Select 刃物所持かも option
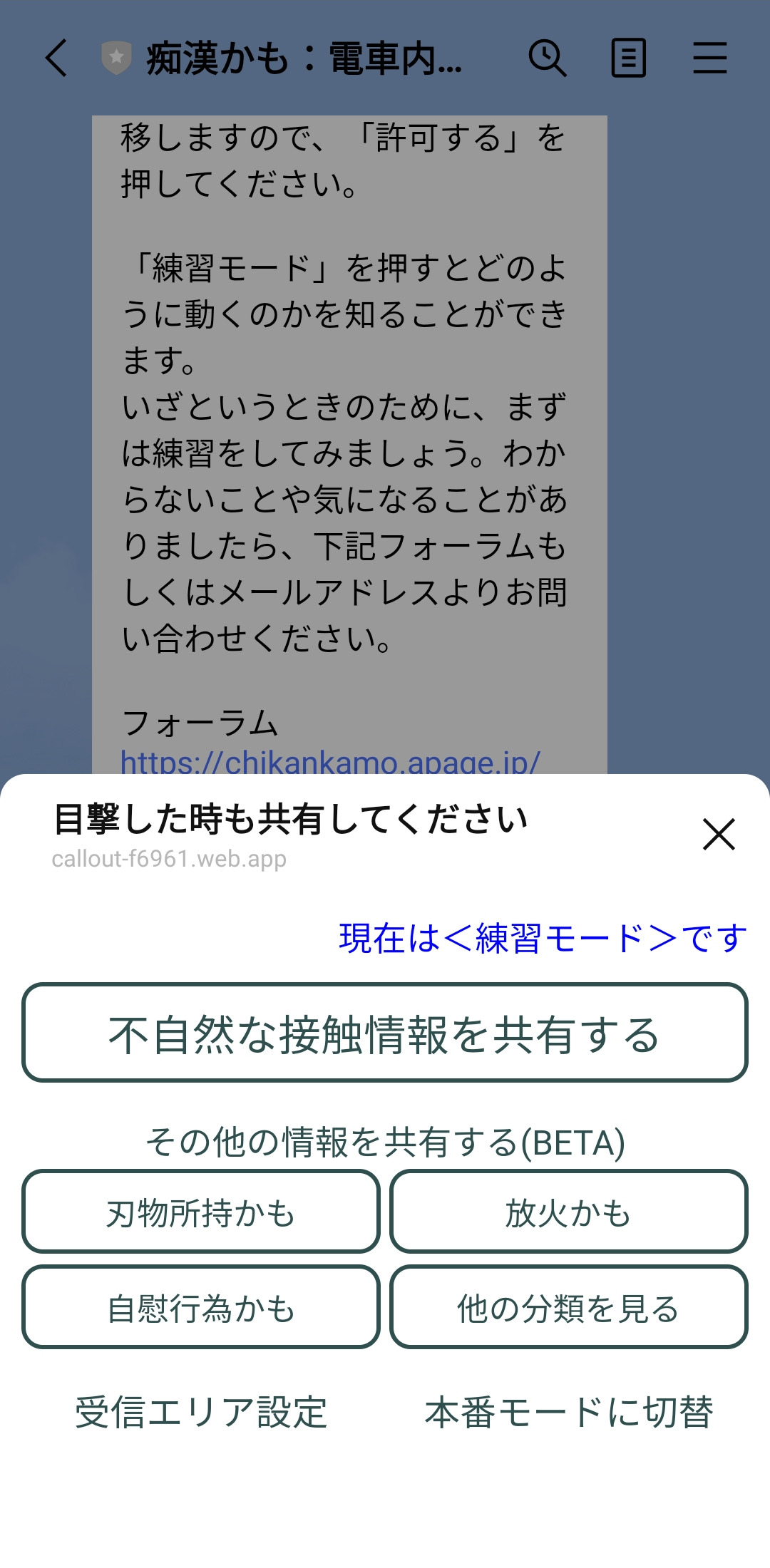This screenshot has height=1568, width=770. click(201, 1212)
